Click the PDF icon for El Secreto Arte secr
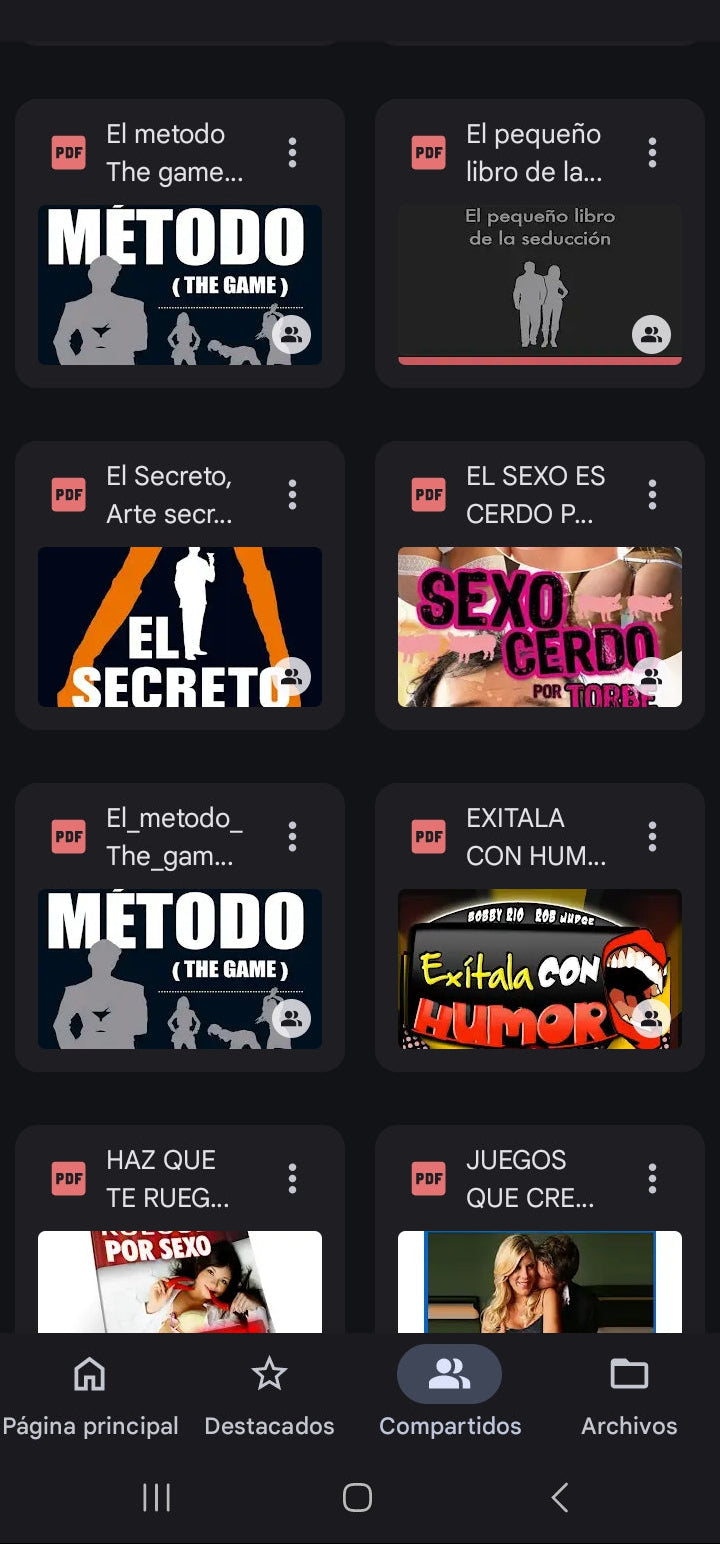The height and width of the screenshot is (1544, 720). coord(68,494)
